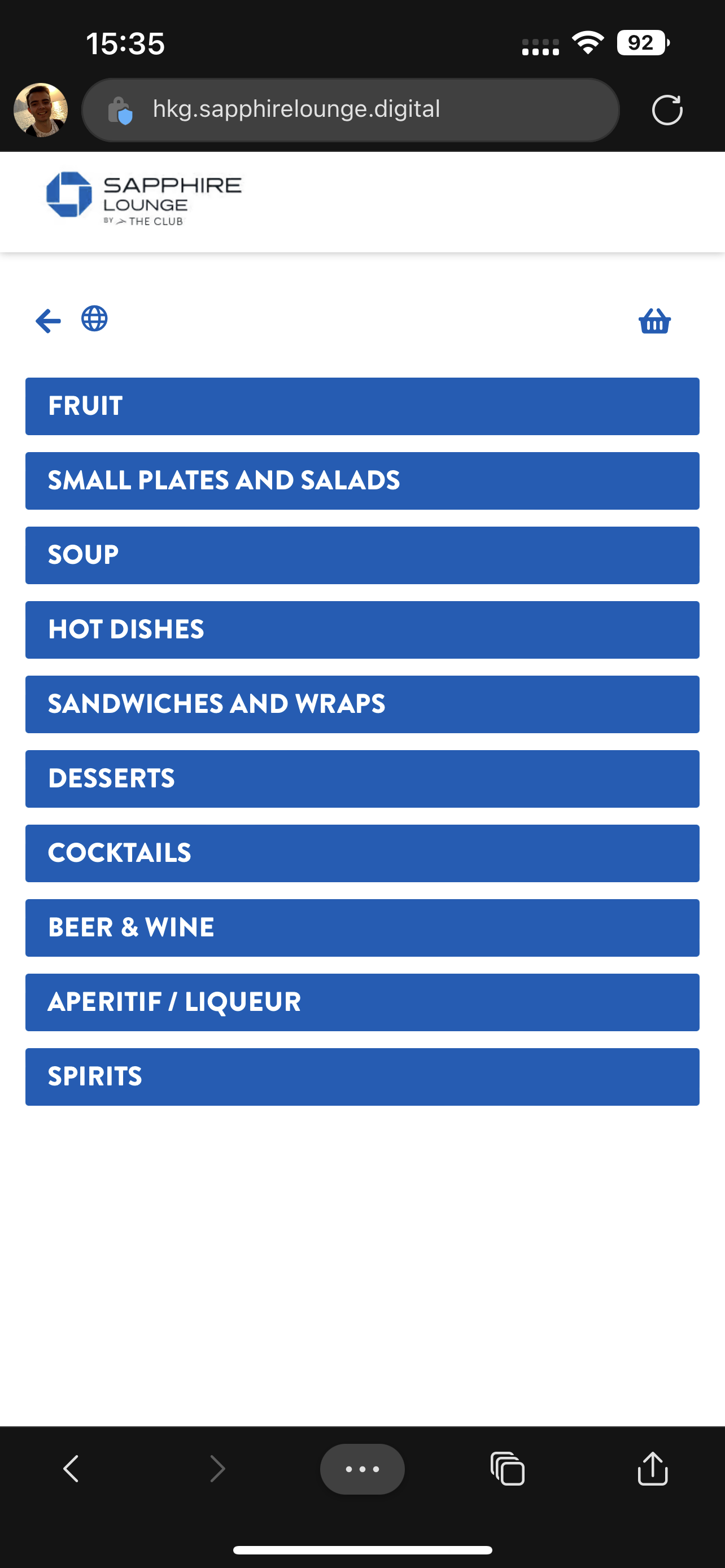Open the browser three-dot menu

362,1469
